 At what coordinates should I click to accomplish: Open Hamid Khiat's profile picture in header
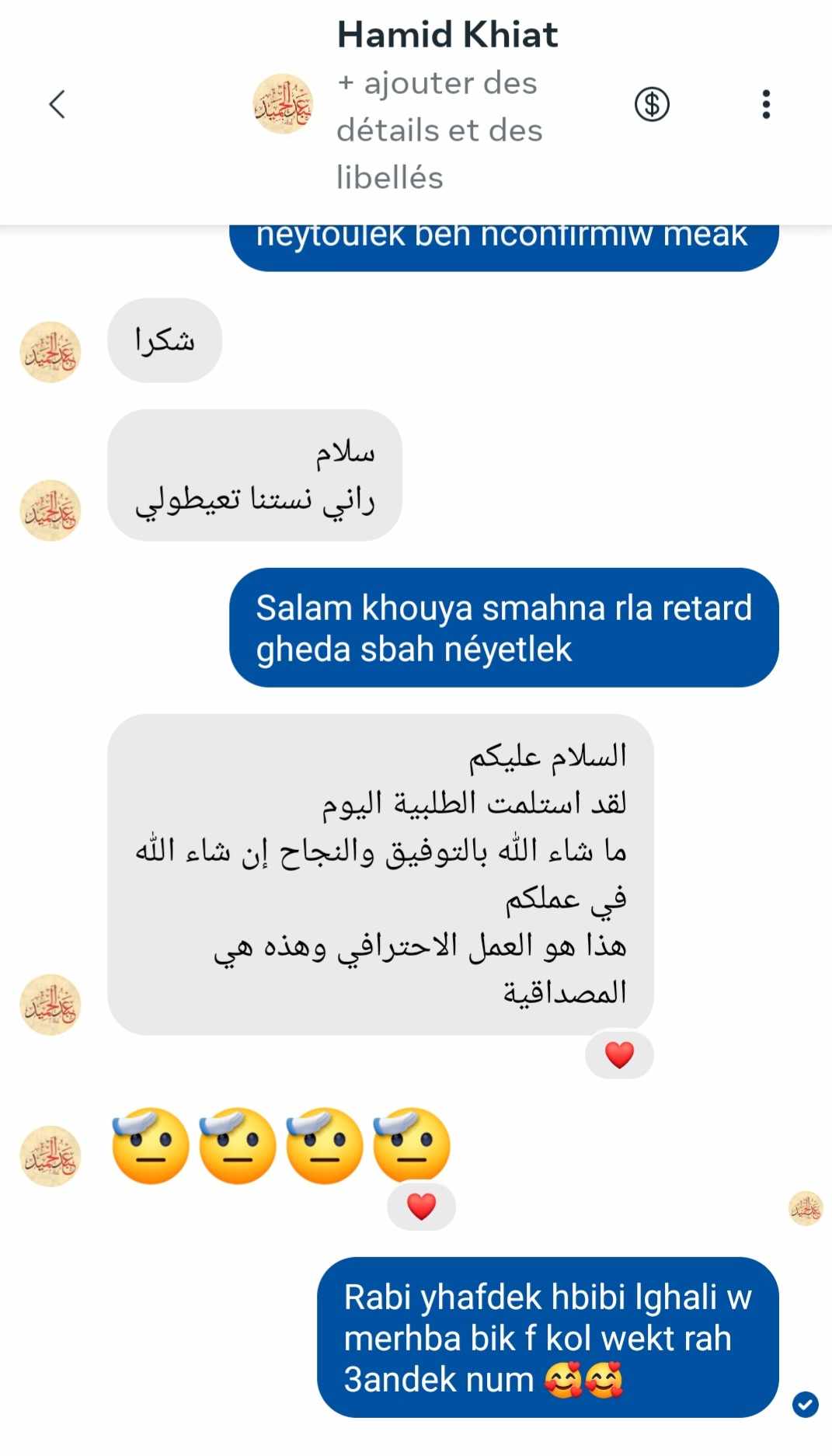[283, 104]
